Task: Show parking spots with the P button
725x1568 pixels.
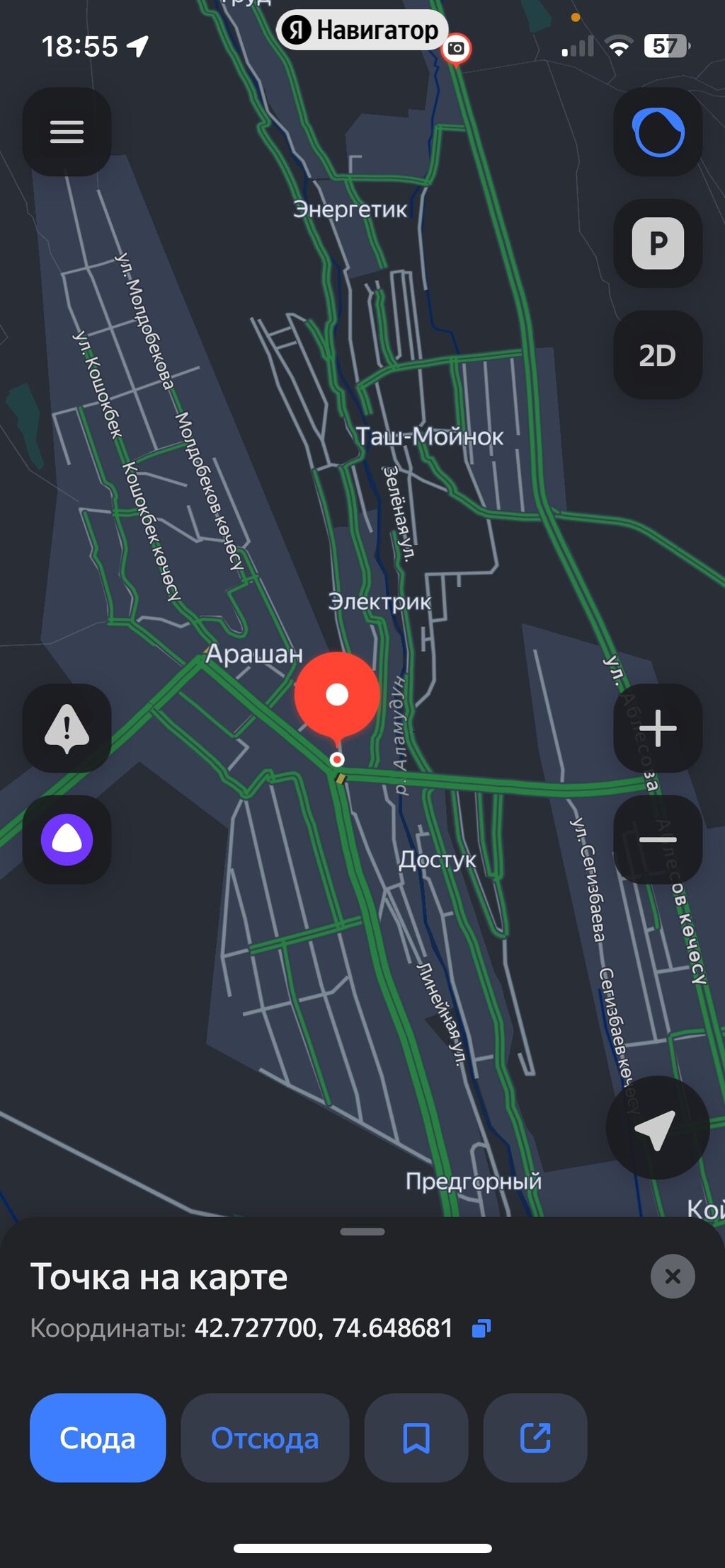Action: (x=658, y=243)
